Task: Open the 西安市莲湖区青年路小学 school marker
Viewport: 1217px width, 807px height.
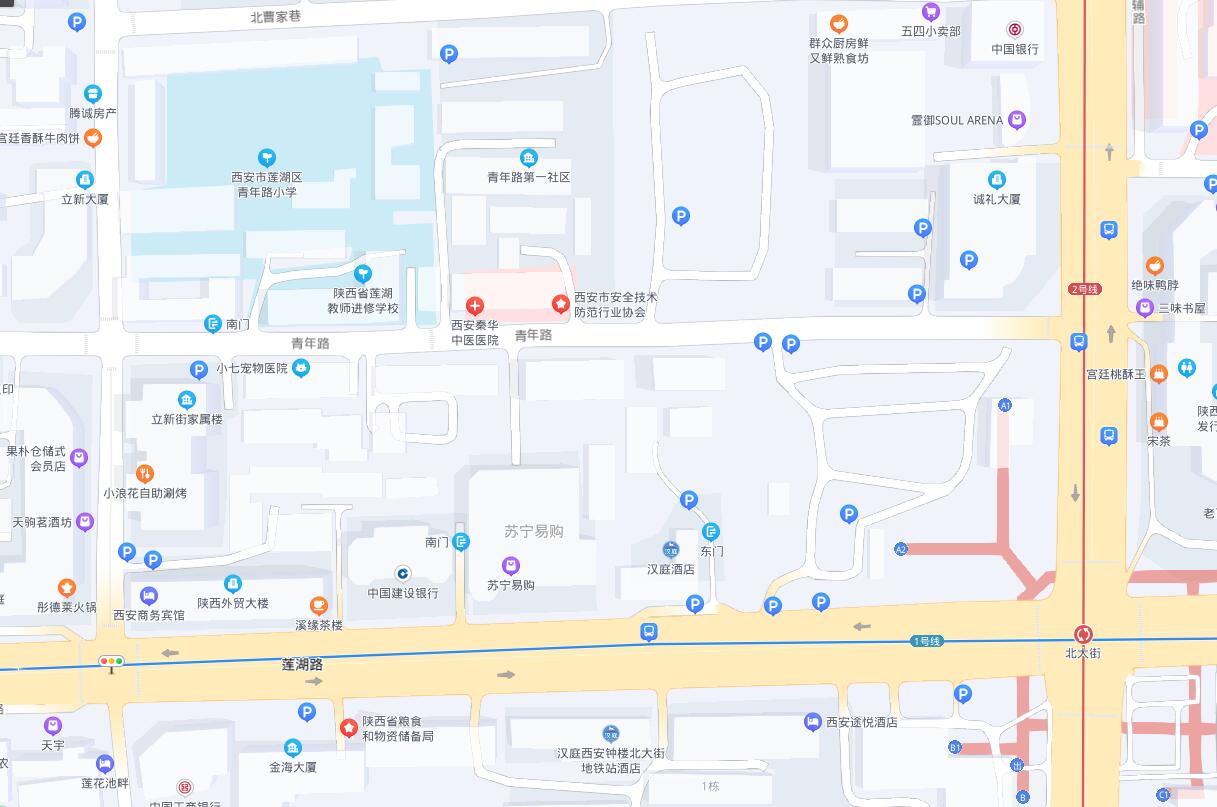Action: (266, 157)
